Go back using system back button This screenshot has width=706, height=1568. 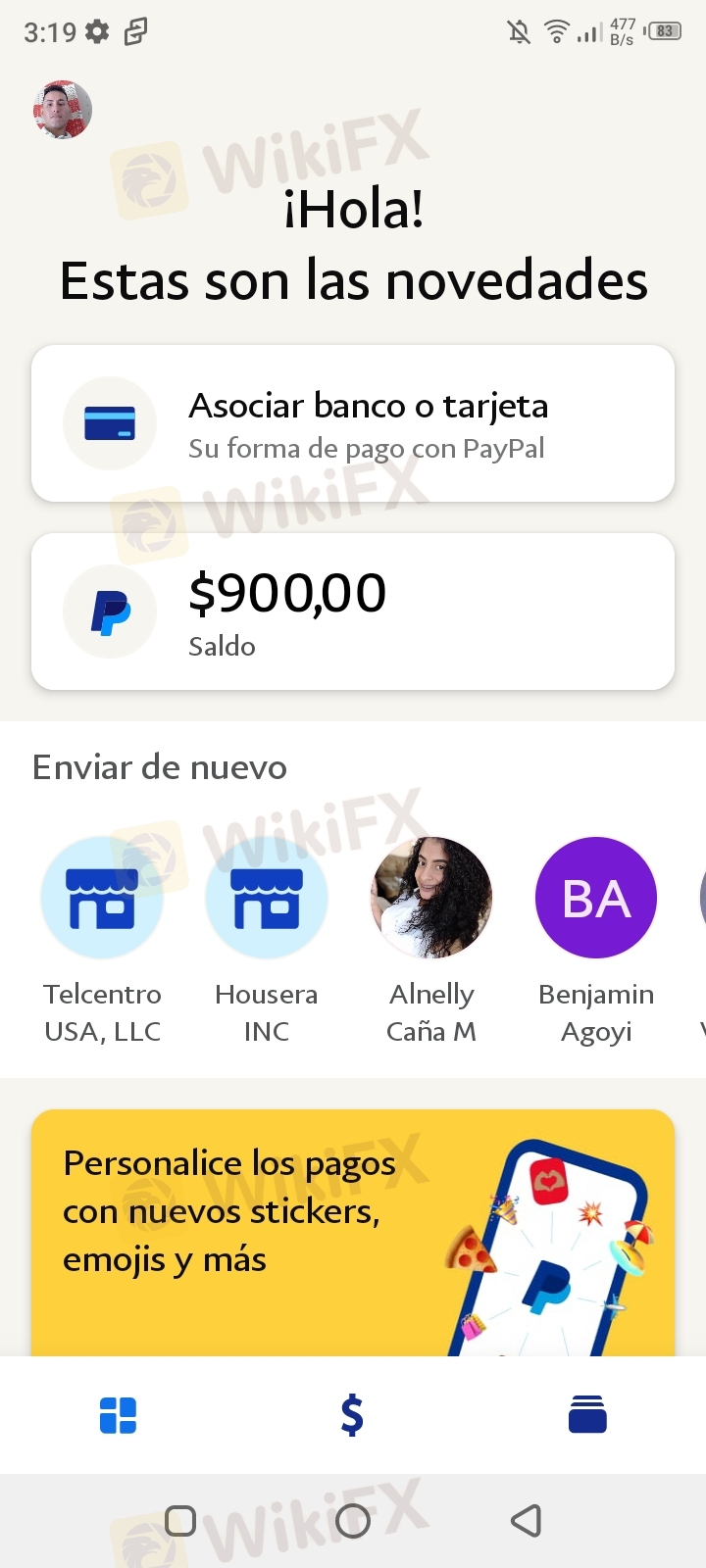[x=527, y=1521]
